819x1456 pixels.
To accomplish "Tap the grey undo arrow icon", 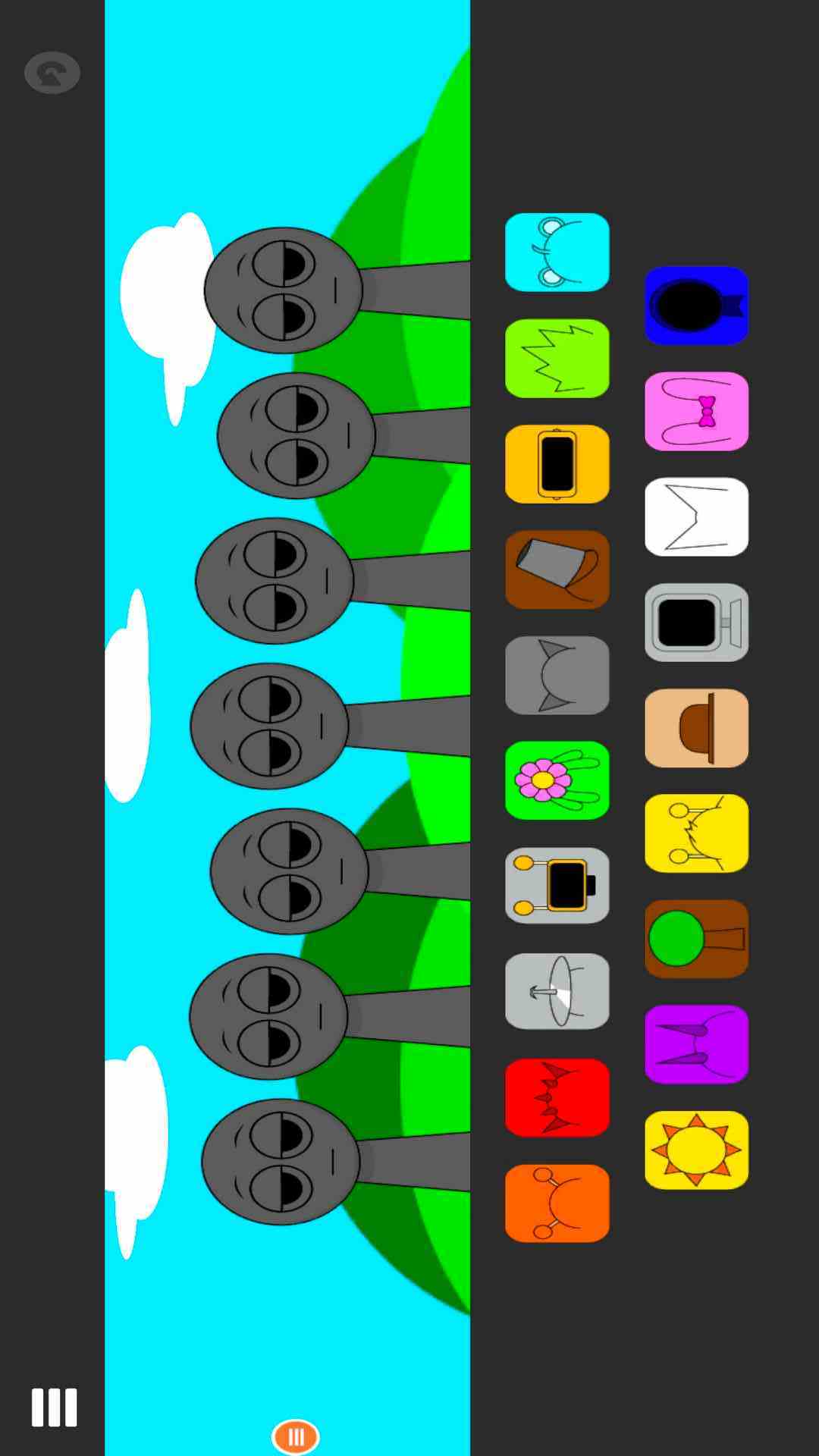I will click(52, 73).
